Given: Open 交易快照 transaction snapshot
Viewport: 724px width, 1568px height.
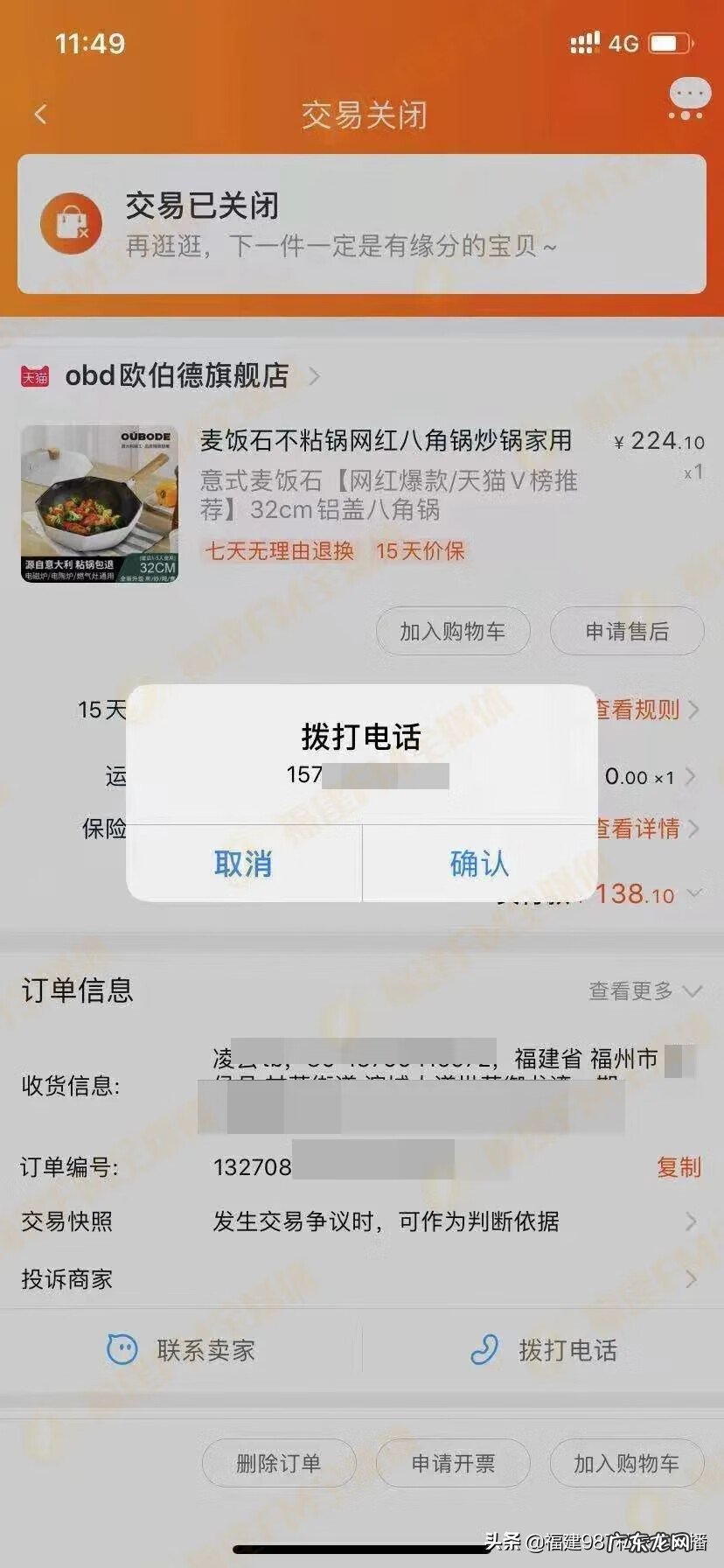Looking at the screenshot, I should pyautogui.click(x=66, y=1223).
